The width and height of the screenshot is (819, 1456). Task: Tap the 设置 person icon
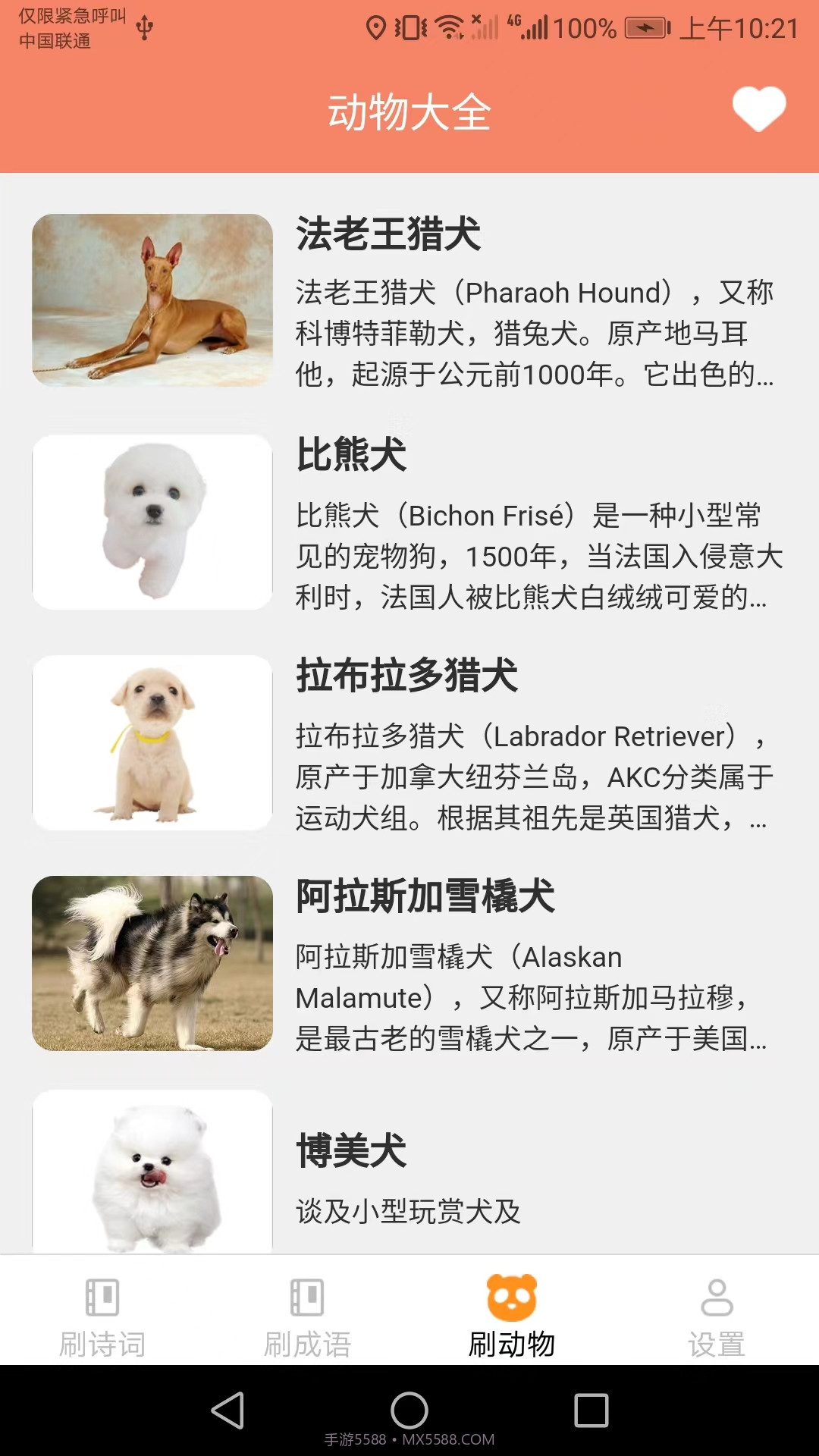click(x=715, y=1298)
